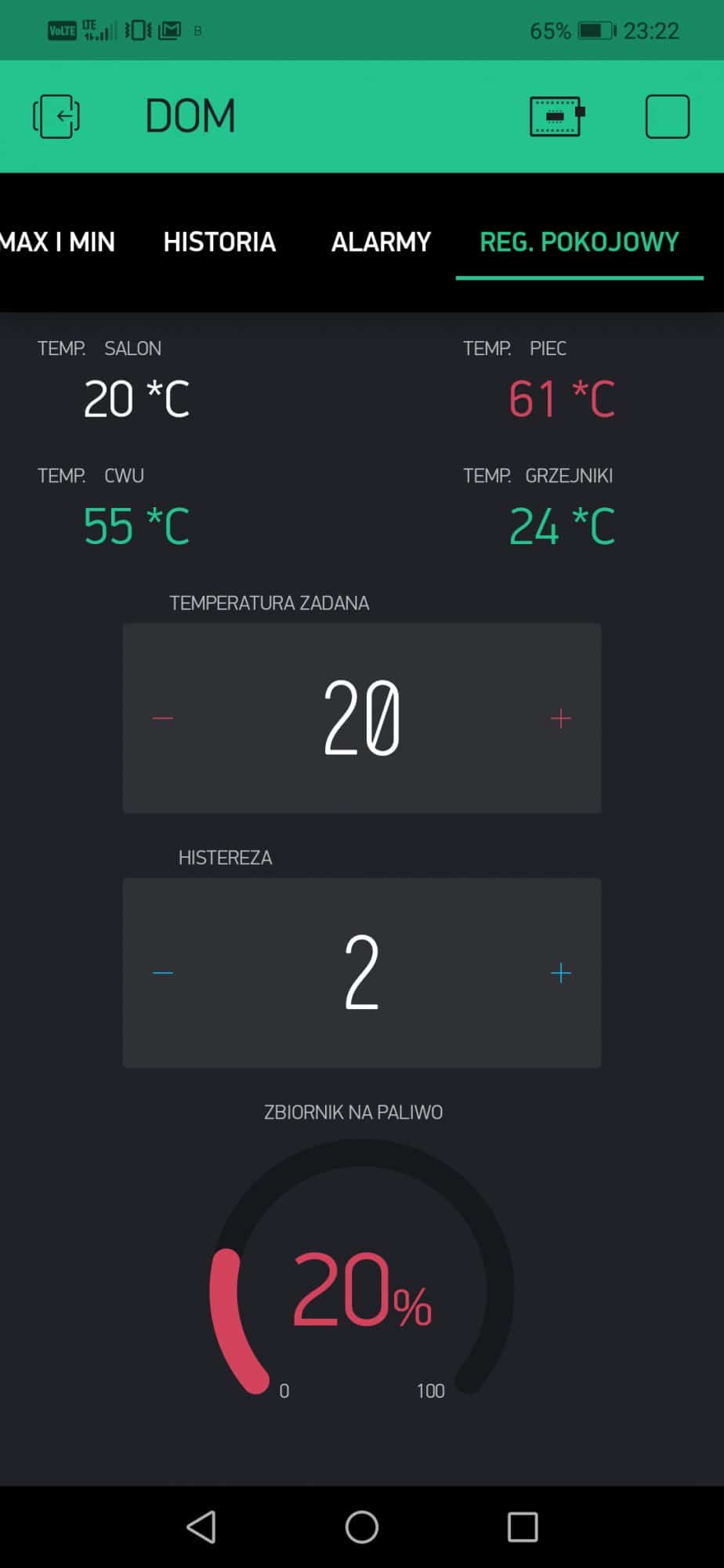The width and height of the screenshot is (724, 1568).
Task: Go back with the system back button
Action: coord(201,1527)
